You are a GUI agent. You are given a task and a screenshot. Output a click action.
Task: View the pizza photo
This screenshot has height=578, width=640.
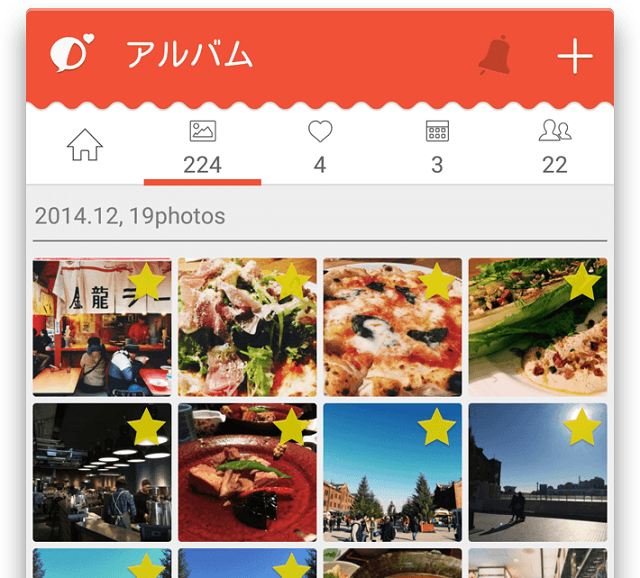[x=392, y=327]
